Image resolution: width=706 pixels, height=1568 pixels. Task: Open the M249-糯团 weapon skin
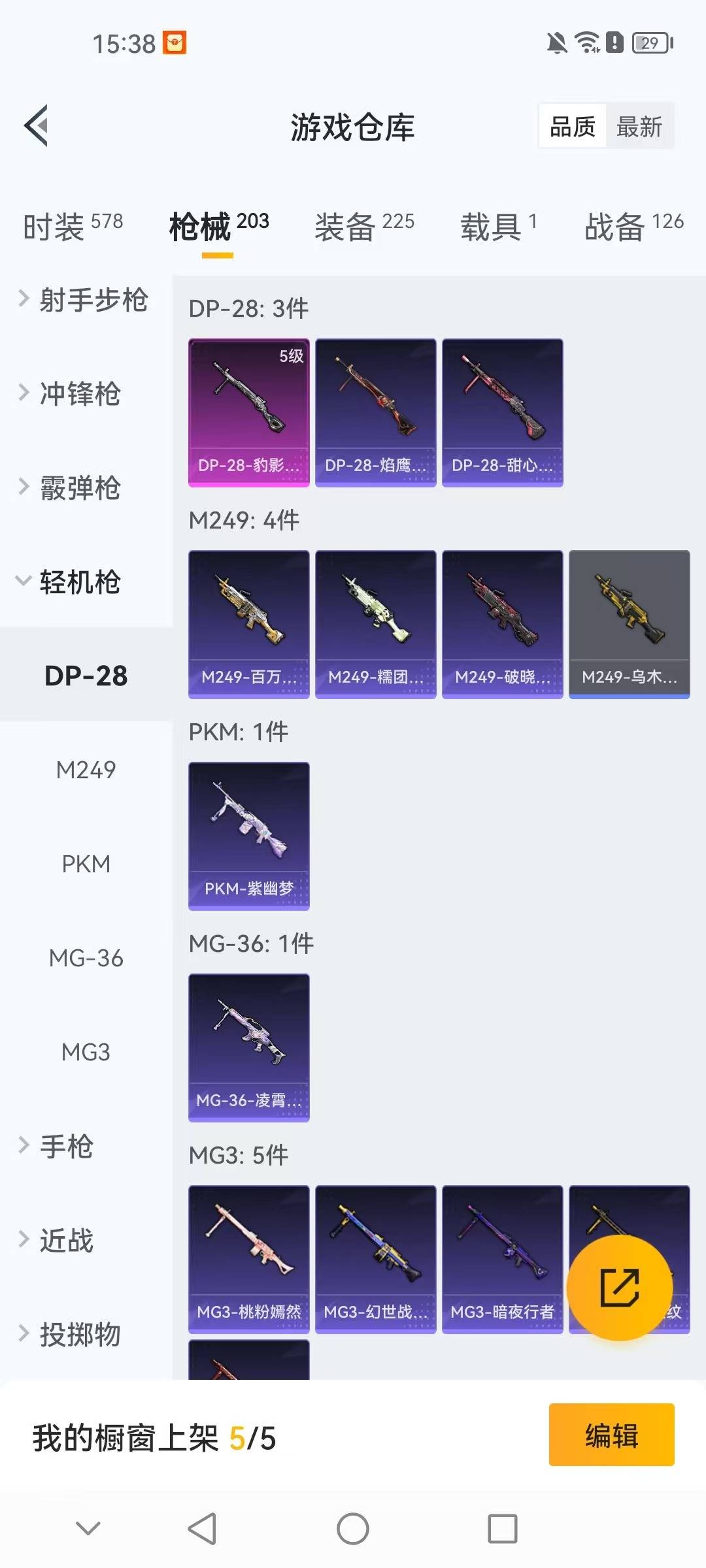tap(375, 624)
